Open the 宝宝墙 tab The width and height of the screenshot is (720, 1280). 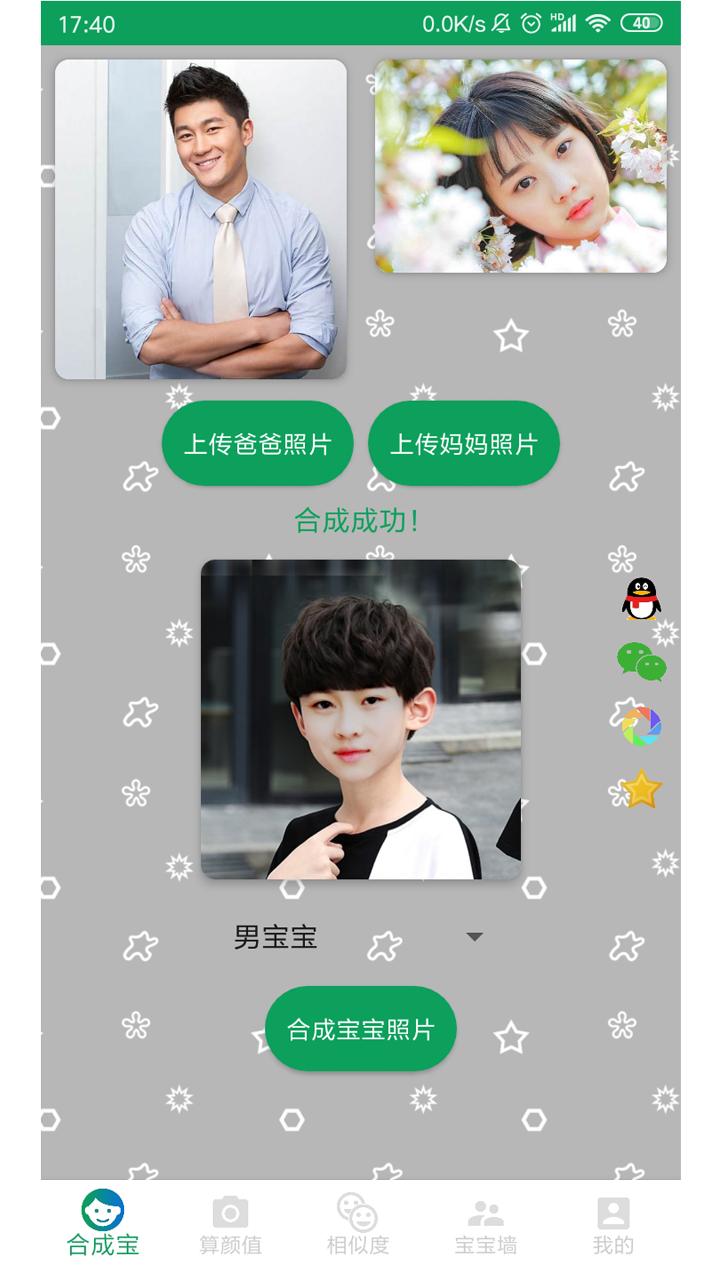485,1225
